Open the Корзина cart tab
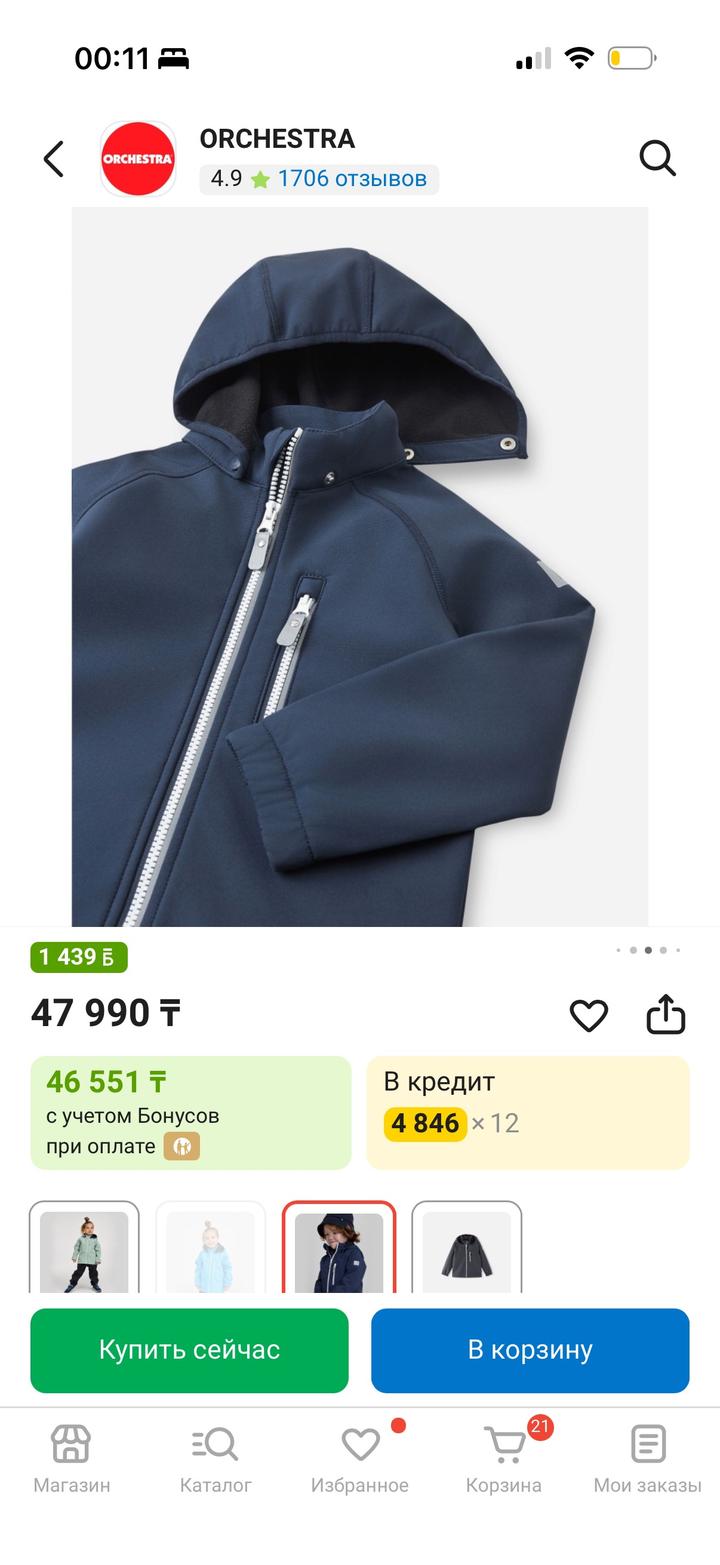Screen dimensions: 720x1565 tap(504, 1458)
